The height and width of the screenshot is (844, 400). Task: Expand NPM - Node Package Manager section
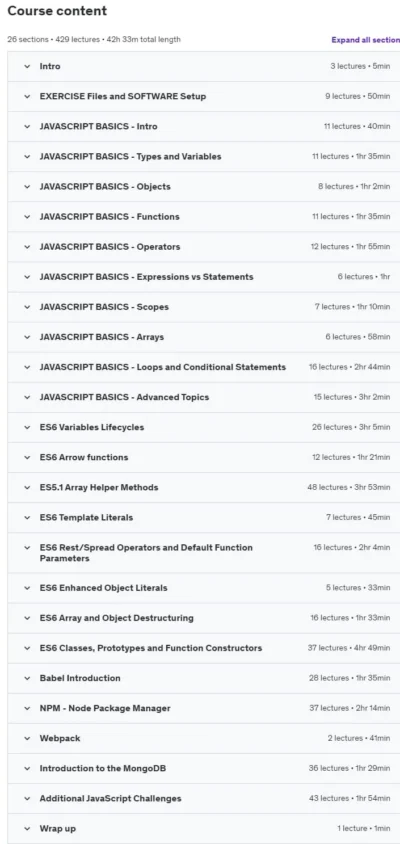[x=204, y=708]
